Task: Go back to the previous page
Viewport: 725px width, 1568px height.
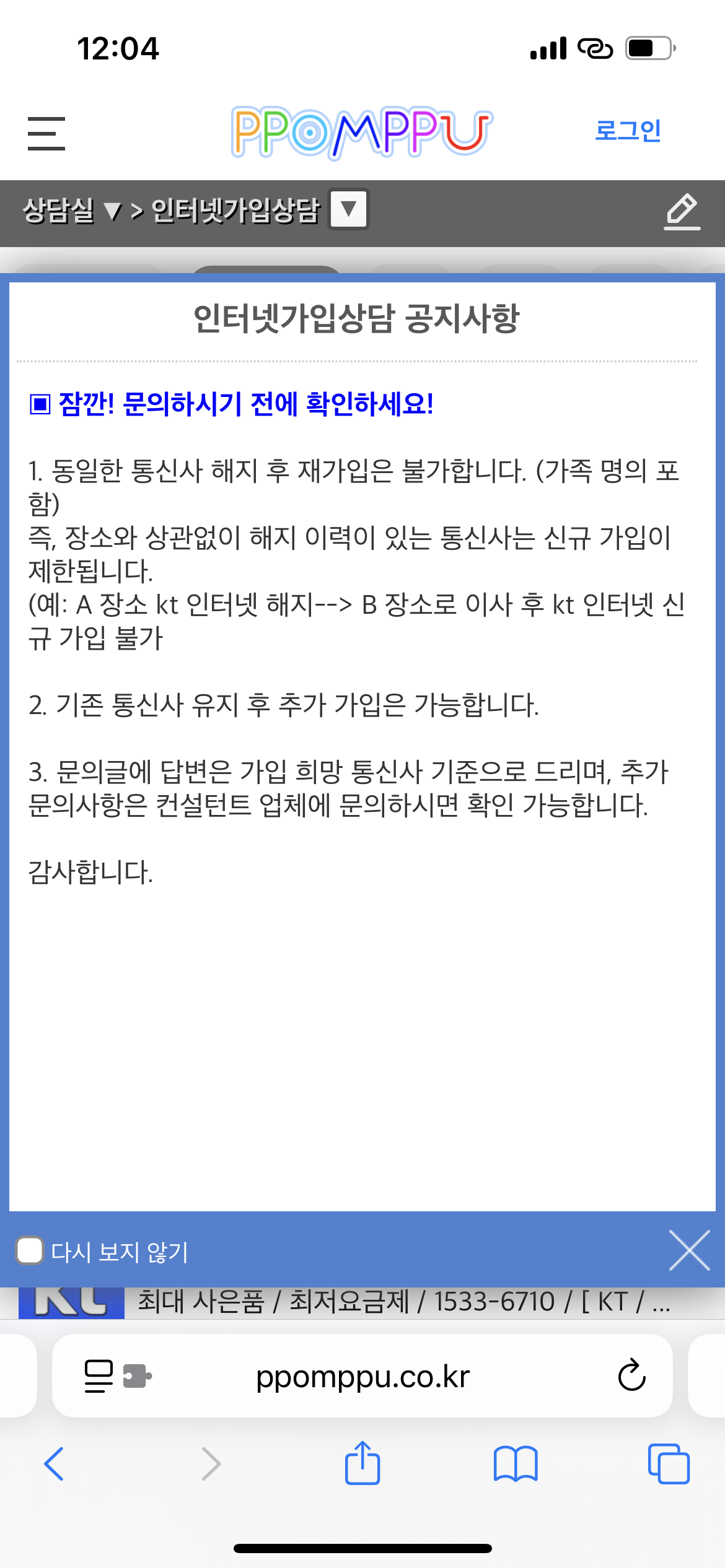Action: 55,1464
